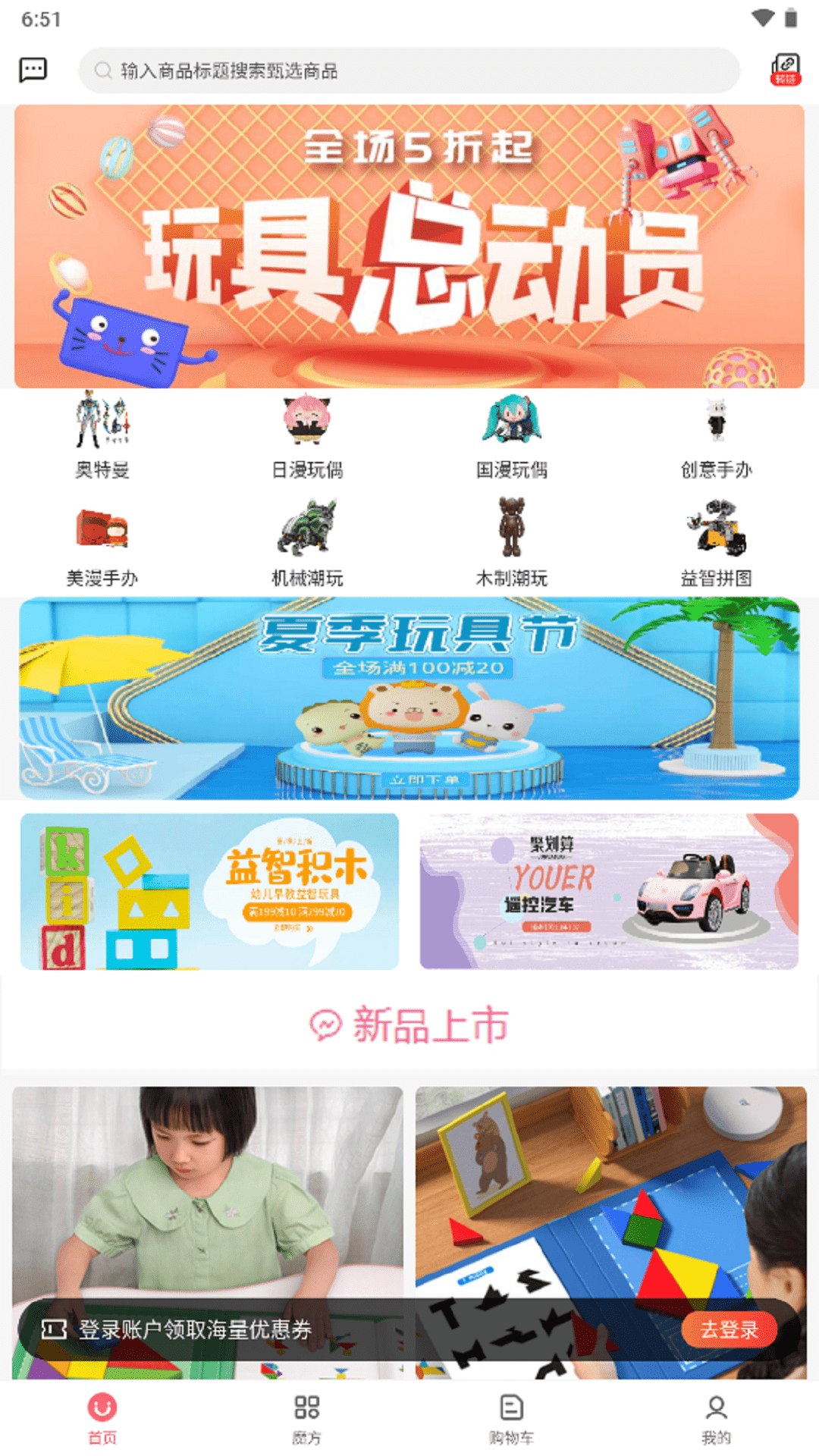Tap the product title search field
819x1456 pixels.
coord(409,71)
